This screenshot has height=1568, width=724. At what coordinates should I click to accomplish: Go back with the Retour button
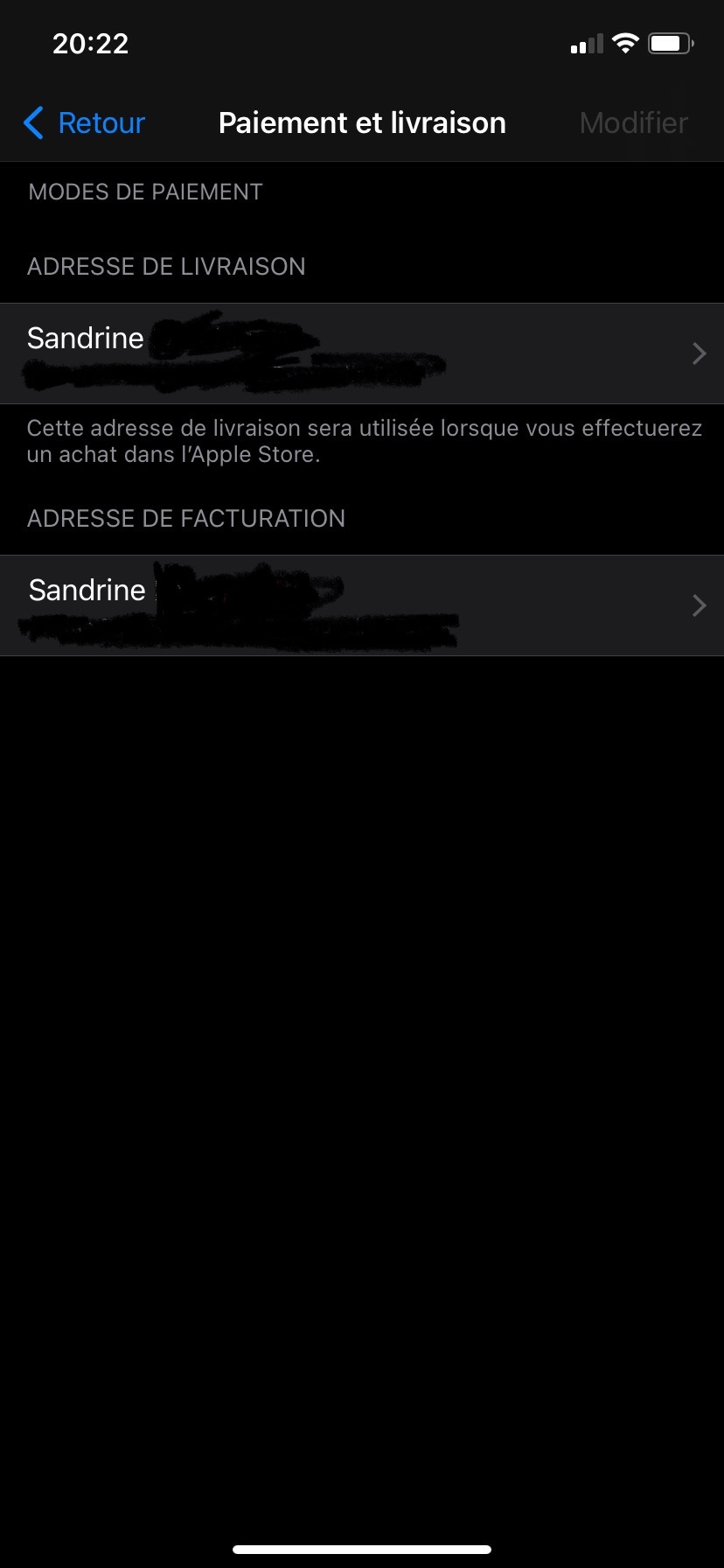point(85,123)
